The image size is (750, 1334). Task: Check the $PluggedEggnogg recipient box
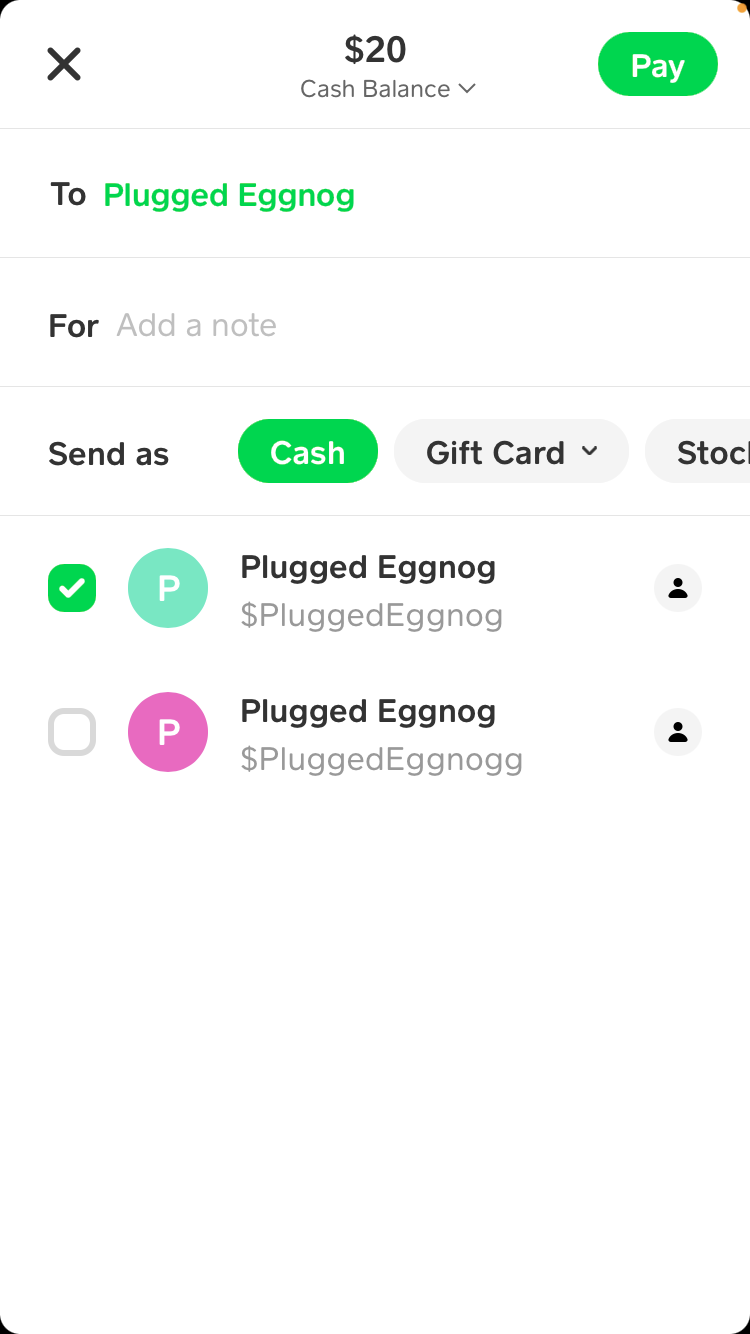tap(72, 732)
